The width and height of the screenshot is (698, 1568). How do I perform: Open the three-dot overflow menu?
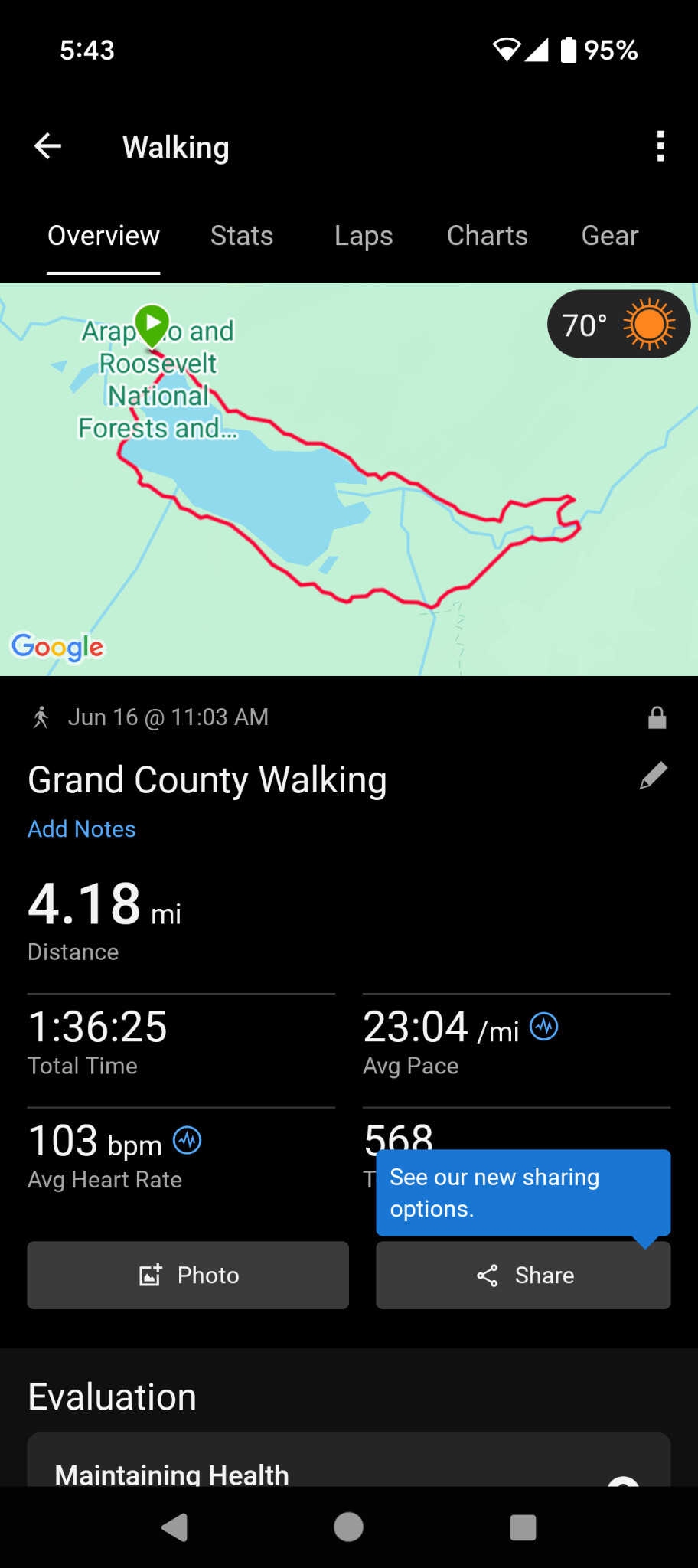coord(660,146)
